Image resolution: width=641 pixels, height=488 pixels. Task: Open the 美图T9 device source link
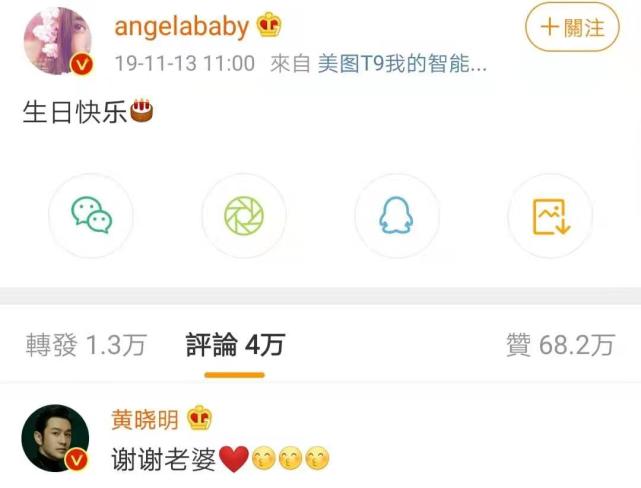click(403, 64)
